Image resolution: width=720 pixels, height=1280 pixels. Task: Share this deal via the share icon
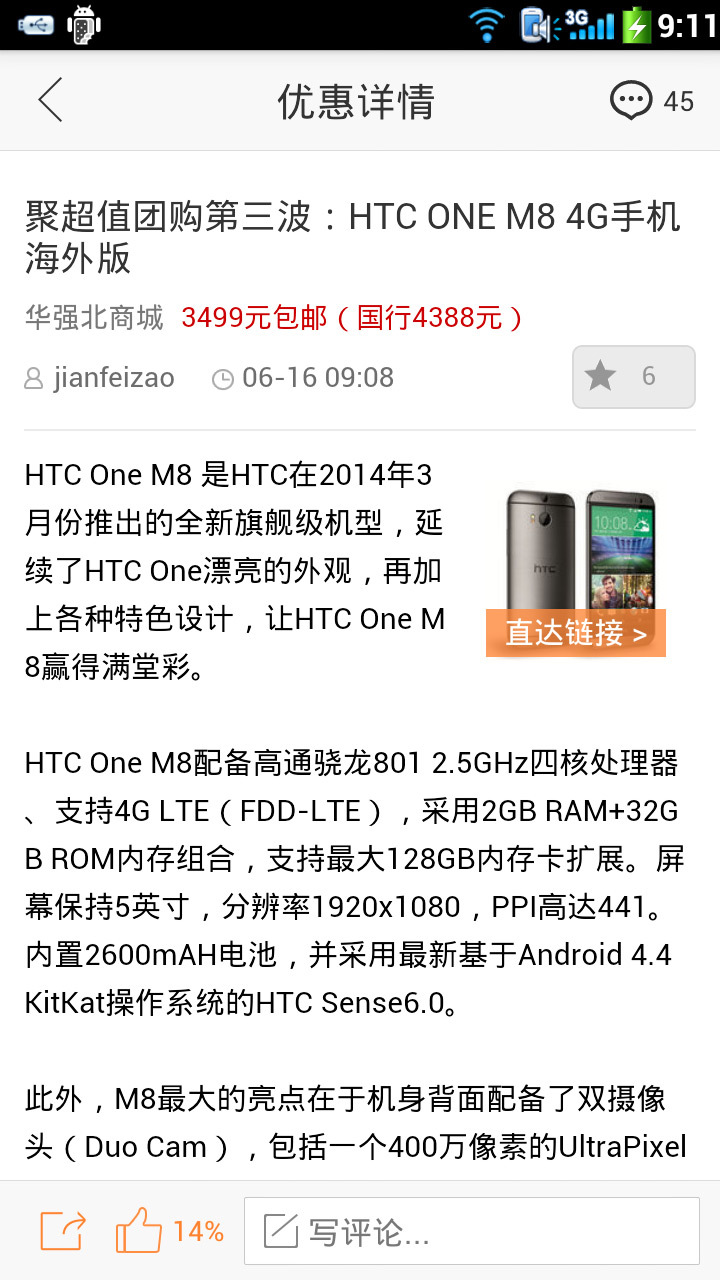tap(63, 1231)
